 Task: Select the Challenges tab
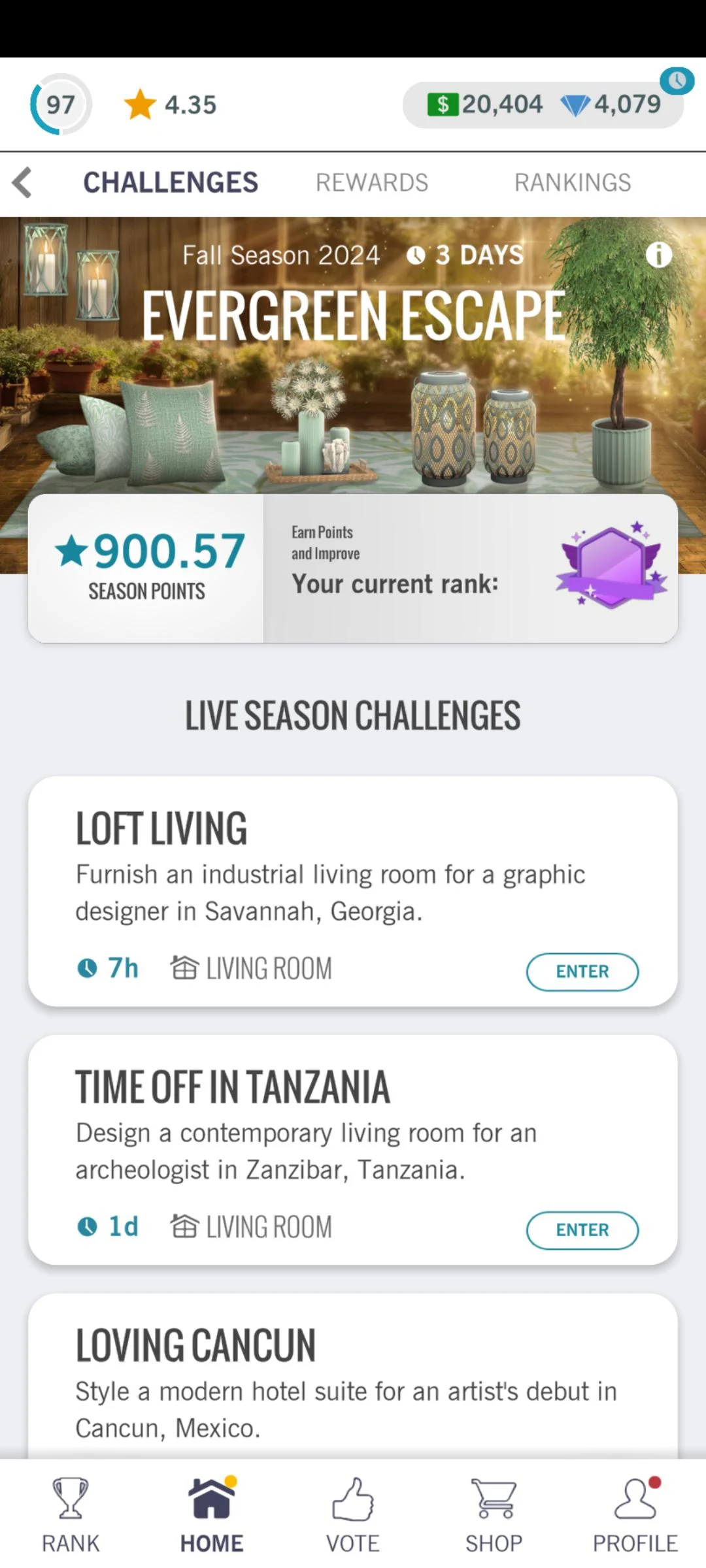click(170, 183)
